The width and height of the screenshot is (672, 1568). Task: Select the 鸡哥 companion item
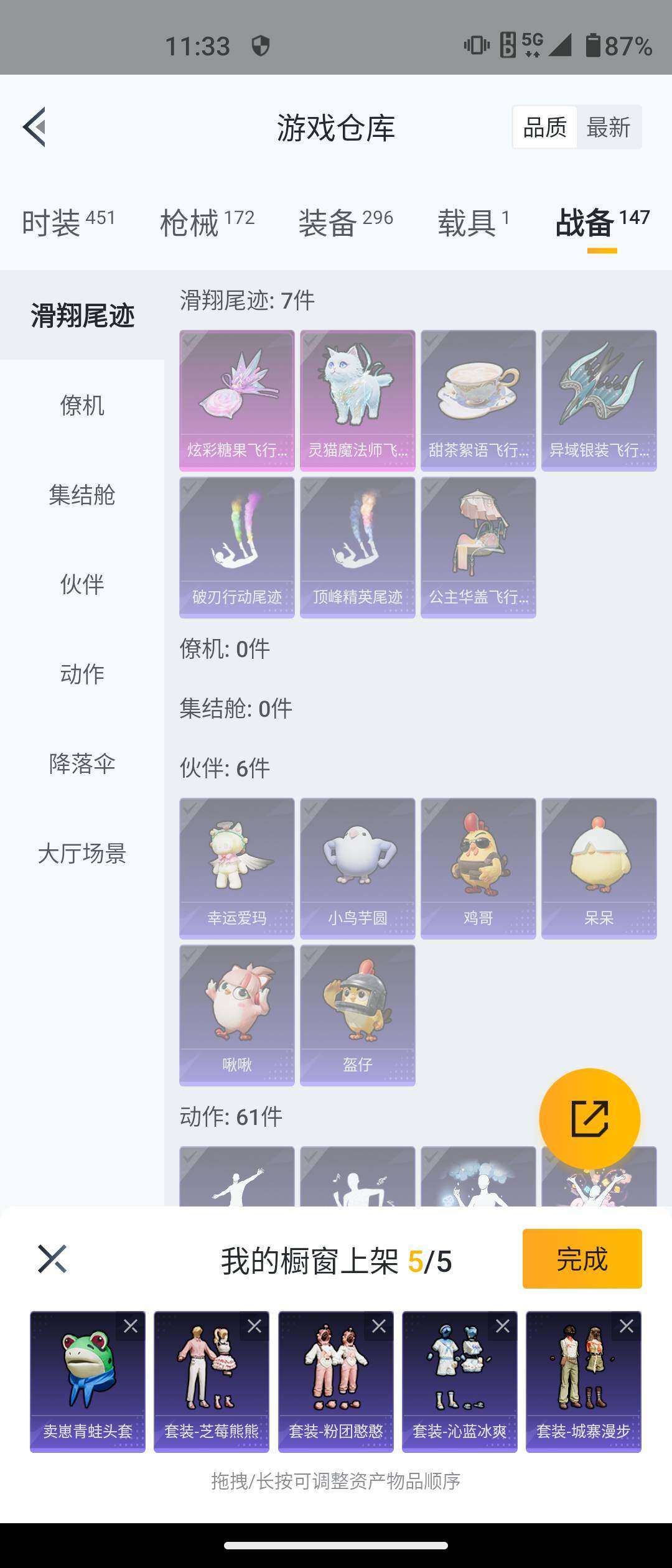(x=478, y=869)
